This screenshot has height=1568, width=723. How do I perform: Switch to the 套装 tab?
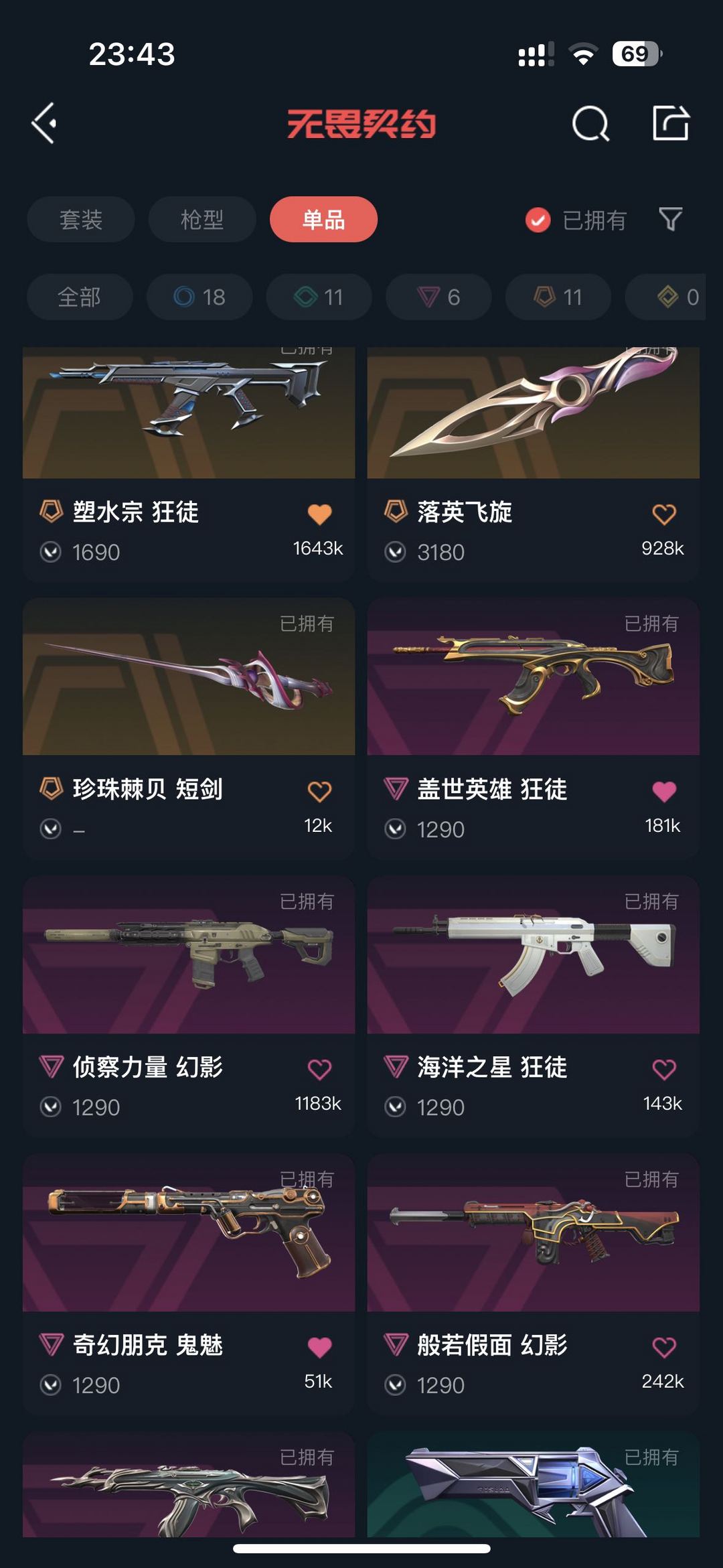click(81, 219)
